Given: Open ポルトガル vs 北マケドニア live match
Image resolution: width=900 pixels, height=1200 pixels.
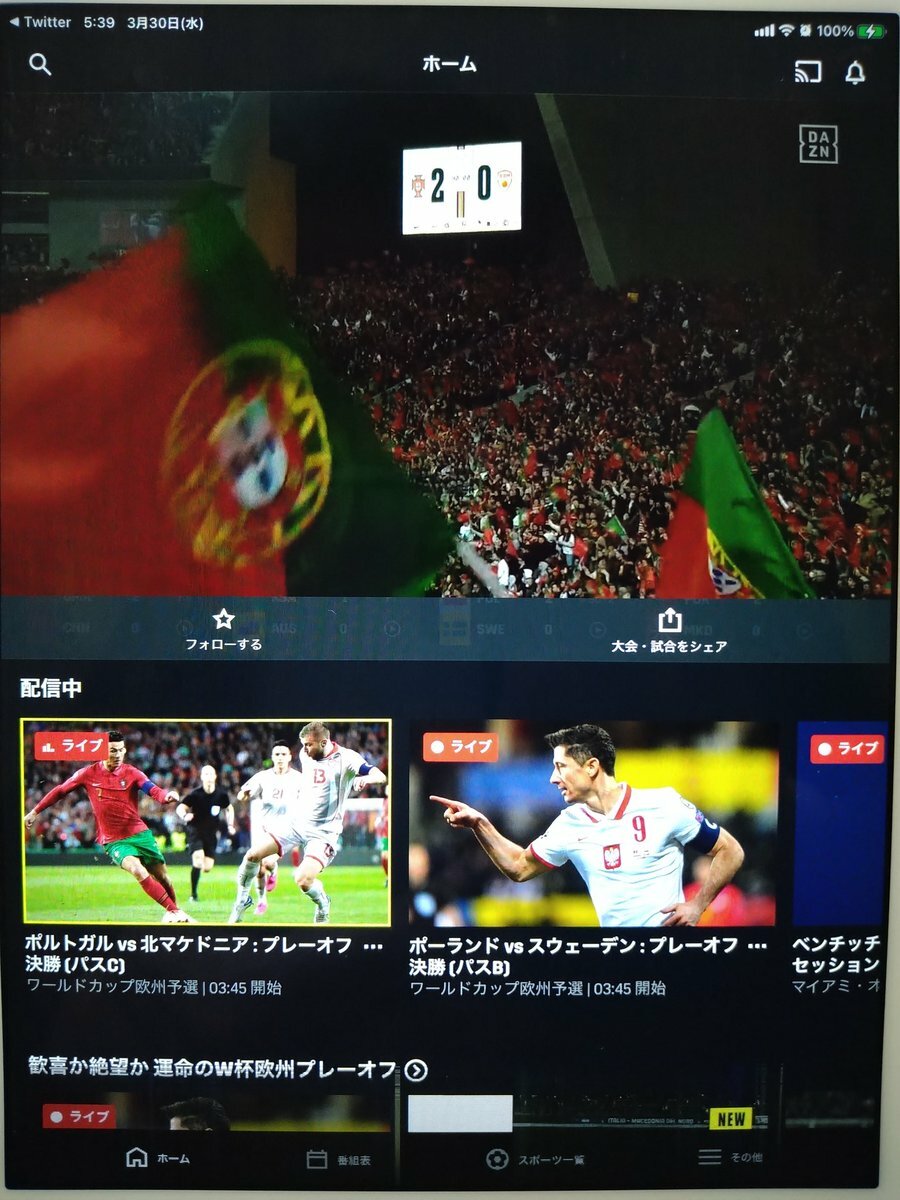Looking at the screenshot, I should (x=206, y=822).
